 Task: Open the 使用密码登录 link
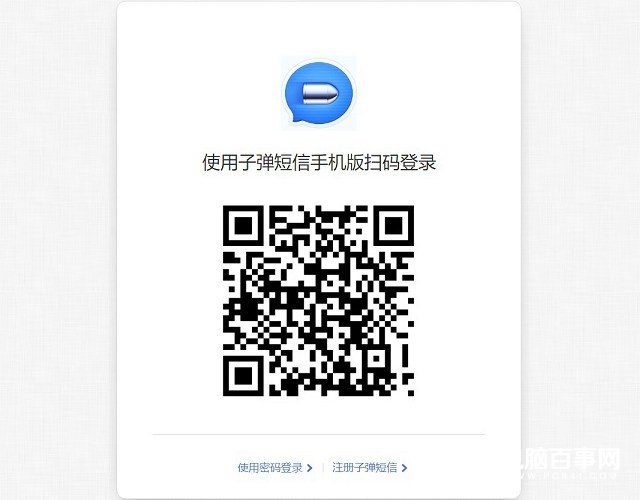point(274,467)
